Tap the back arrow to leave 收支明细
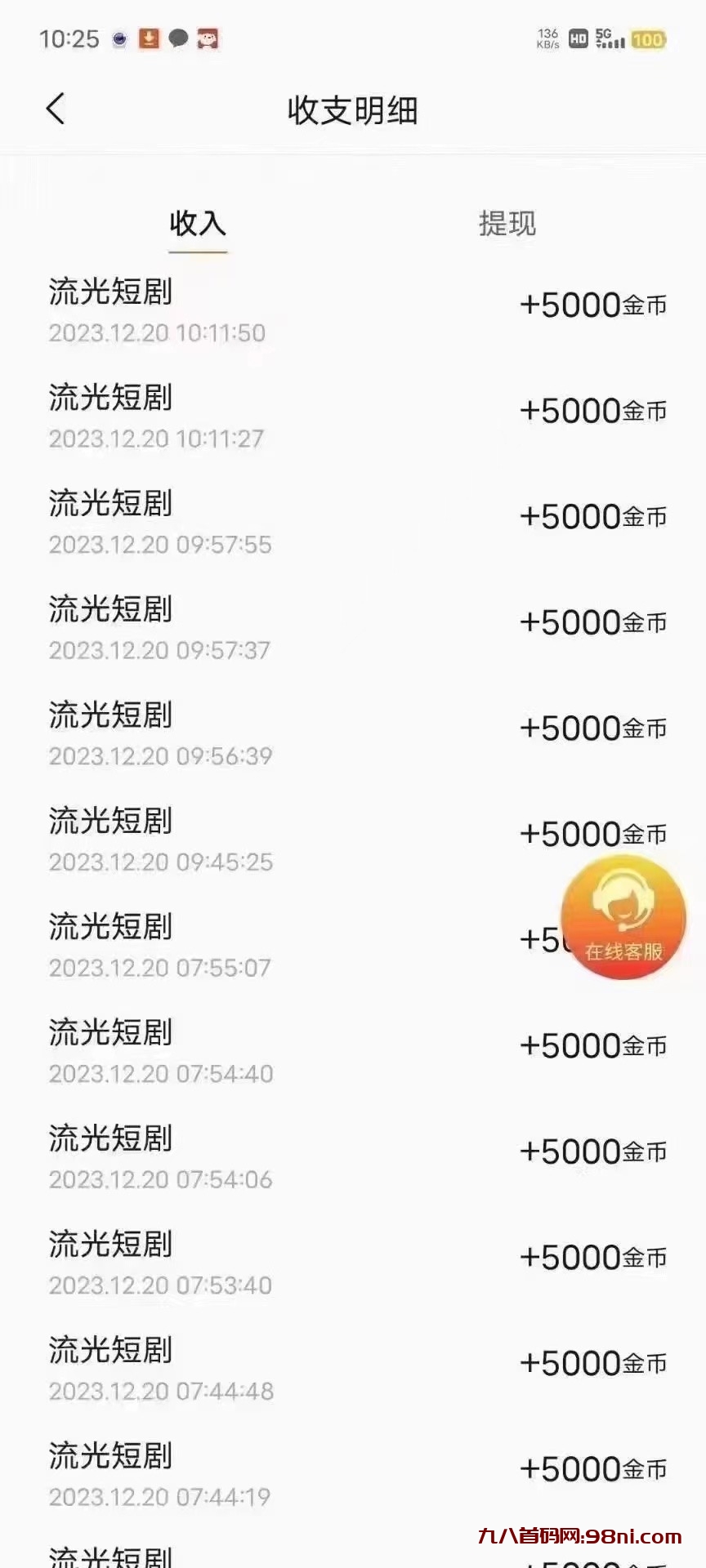This screenshot has width=706, height=1568. (55, 108)
